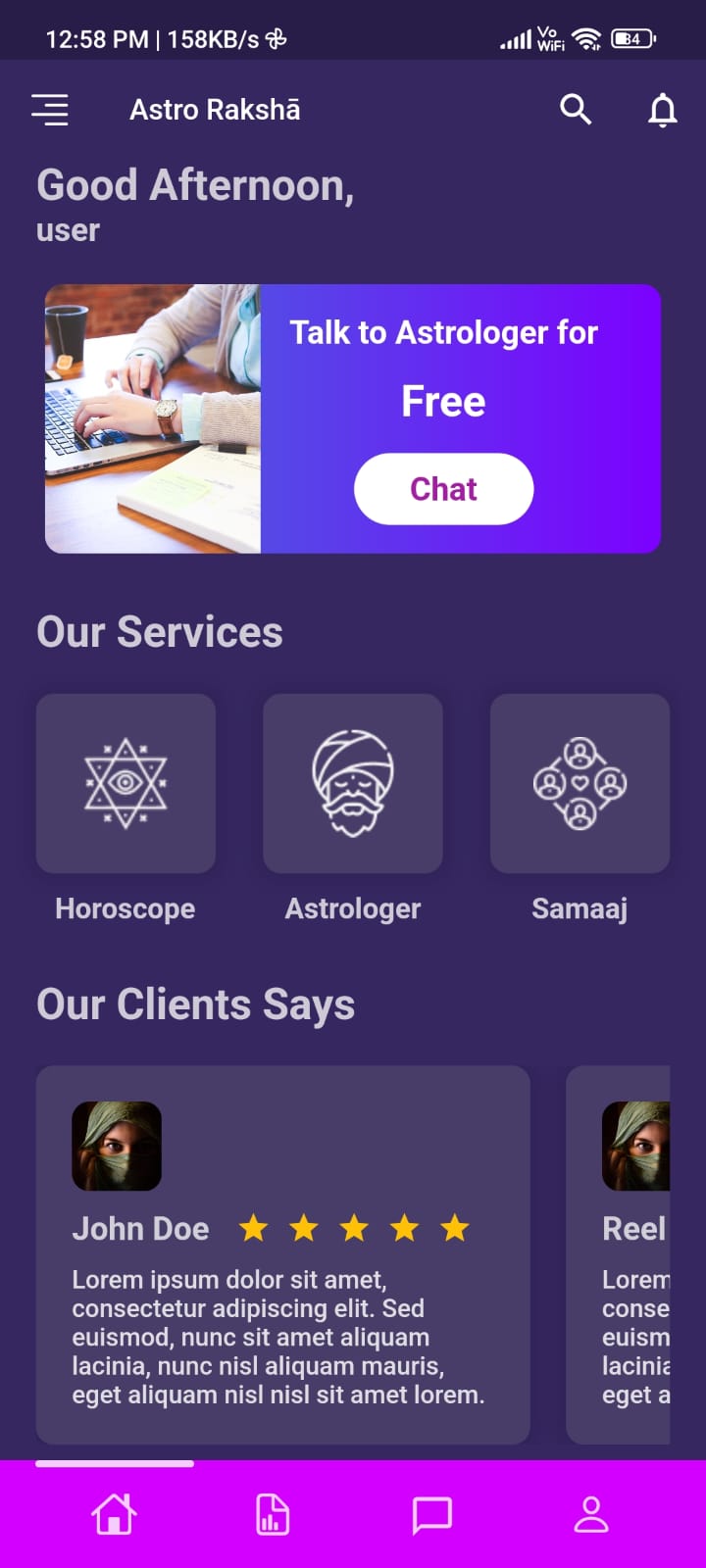Tap the Chat button on banner
This screenshot has width=706, height=1568.
443,489
